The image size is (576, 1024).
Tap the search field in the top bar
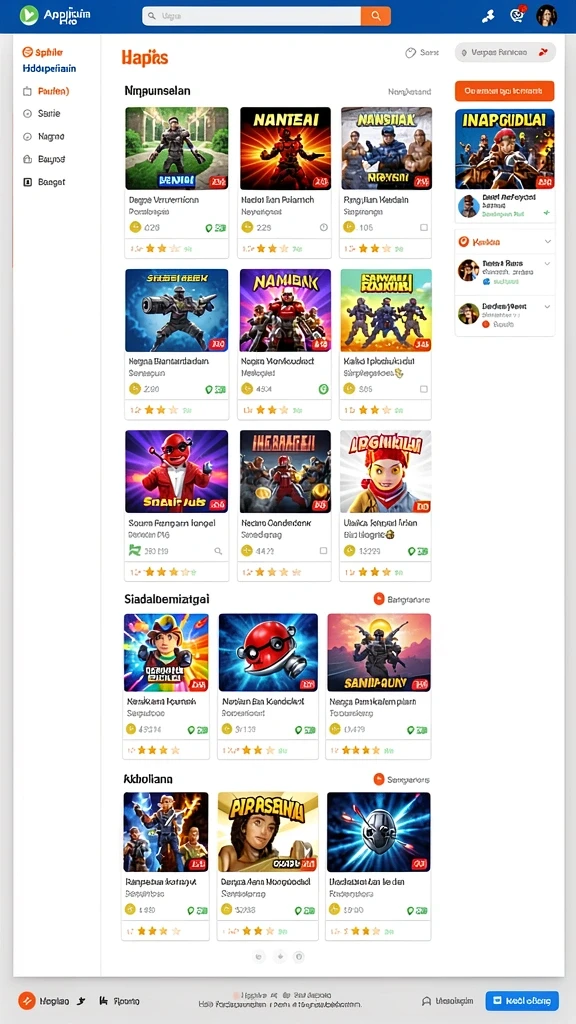pyautogui.click(x=251, y=16)
